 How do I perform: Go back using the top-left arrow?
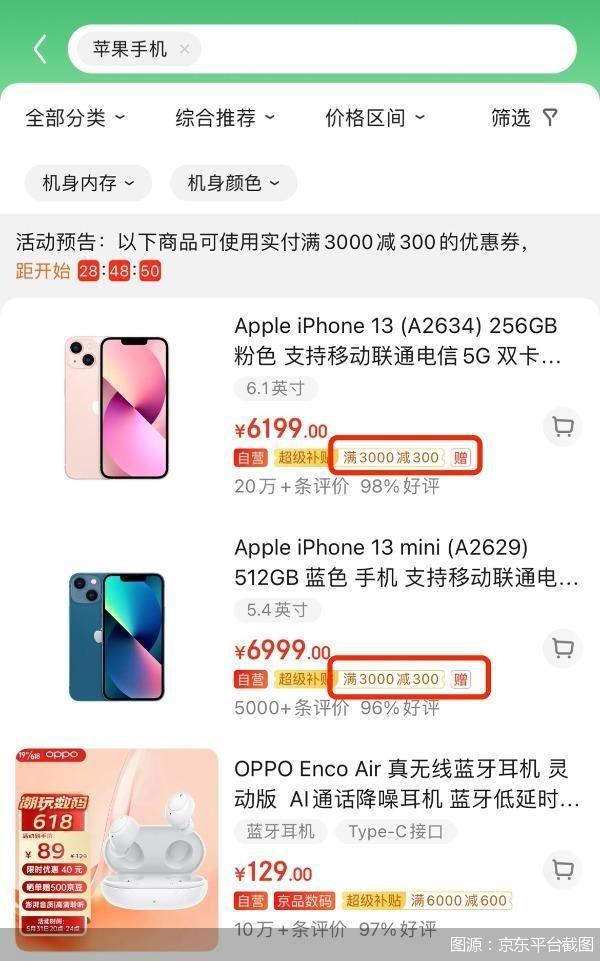(39, 49)
